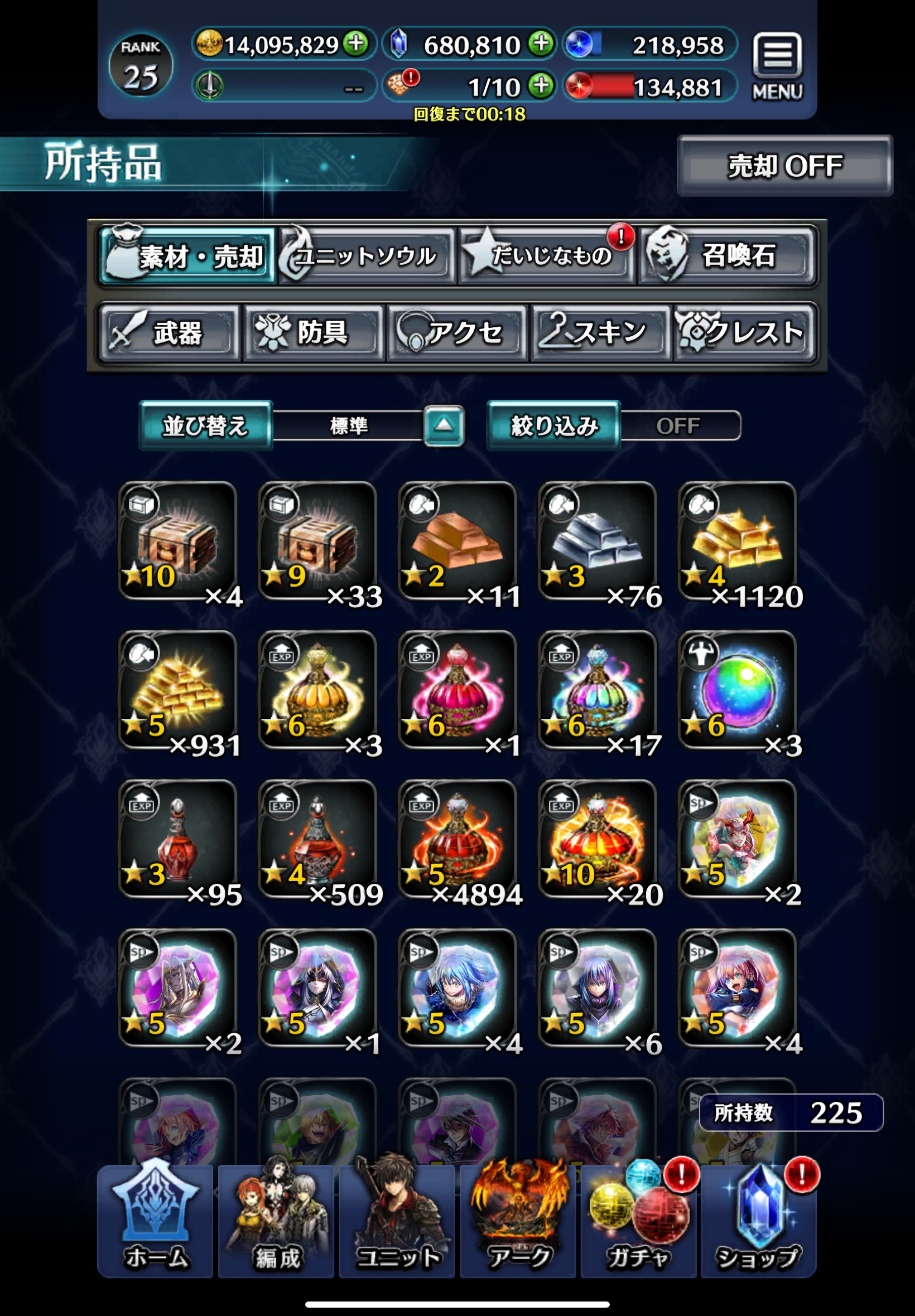This screenshot has height=1316, width=915.
Task: Switch to the だいじなもの tab
Action: (x=546, y=256)
